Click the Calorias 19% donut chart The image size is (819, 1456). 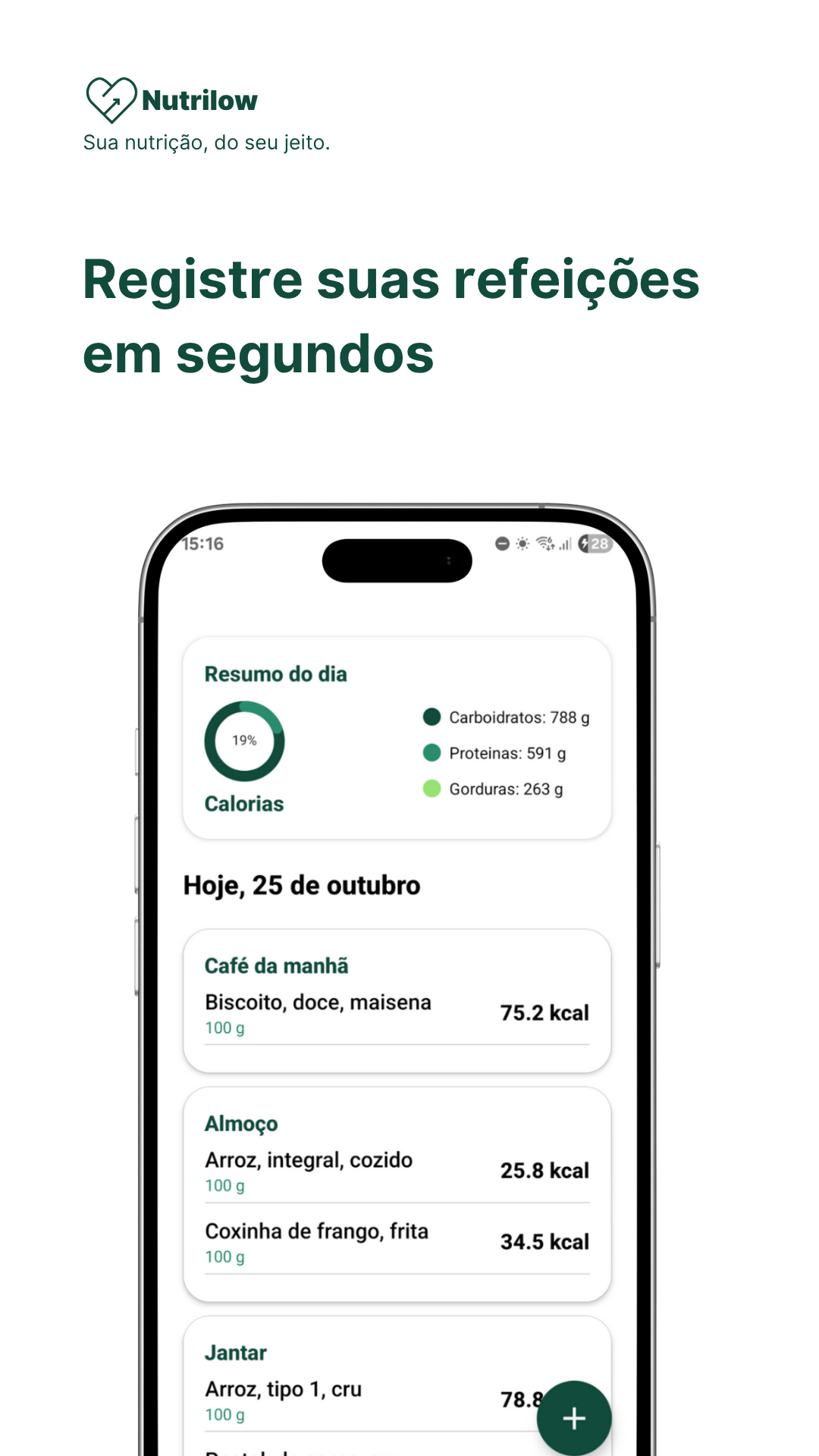point(244,739)
